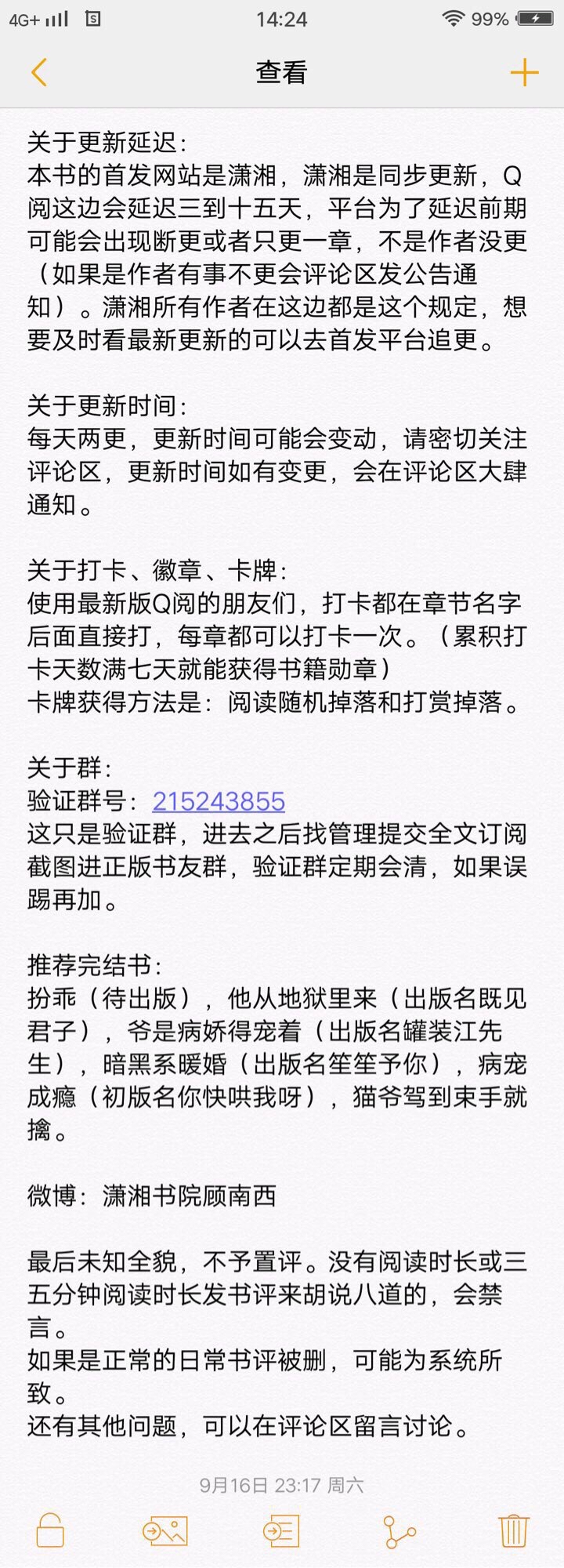Tap the lock icon to encrypt note
Viewport: 564px width, 1568px height.
[50, 1530]
